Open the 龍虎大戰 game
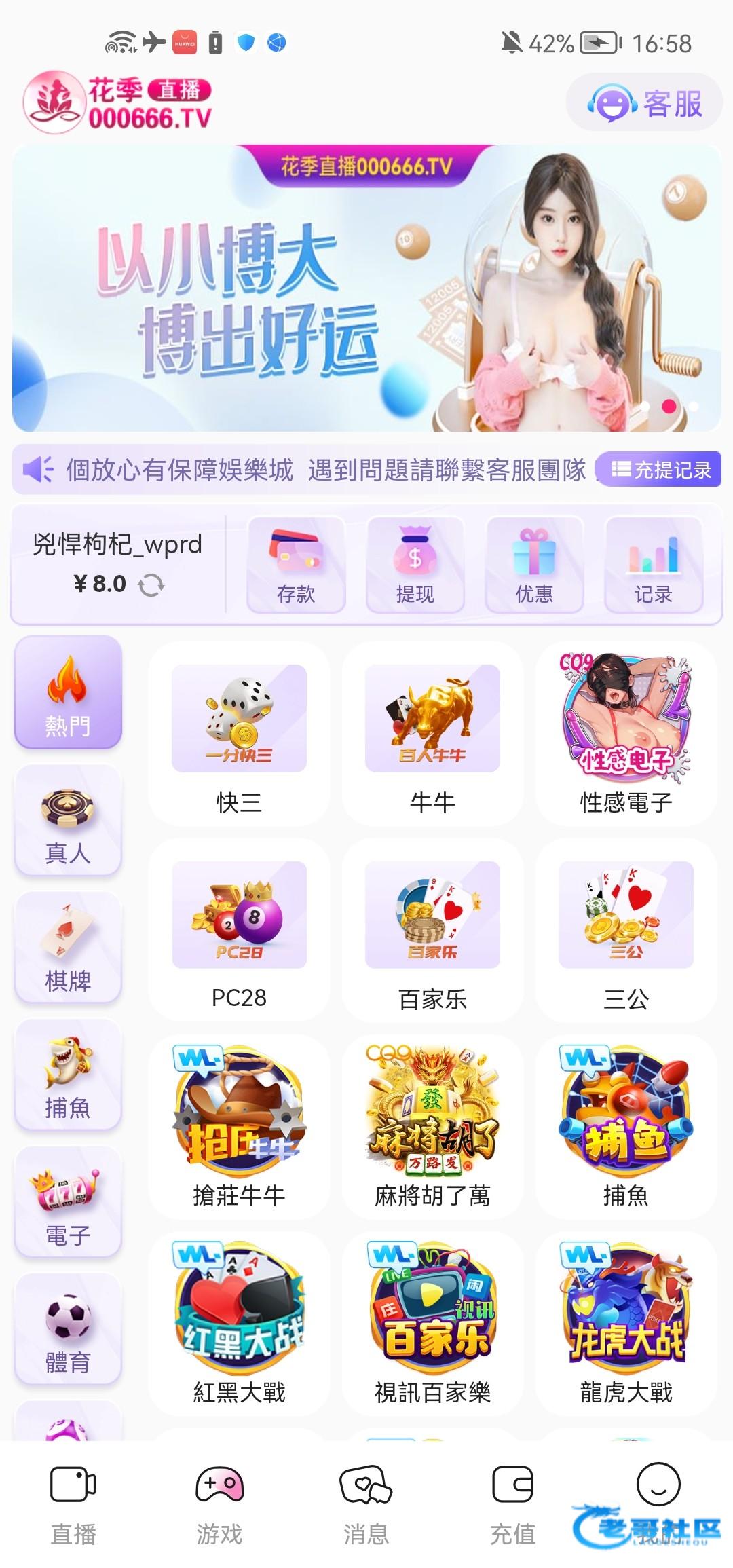Image resolution: width=733 pixels, height=1568 pixels. point(626,1324)
